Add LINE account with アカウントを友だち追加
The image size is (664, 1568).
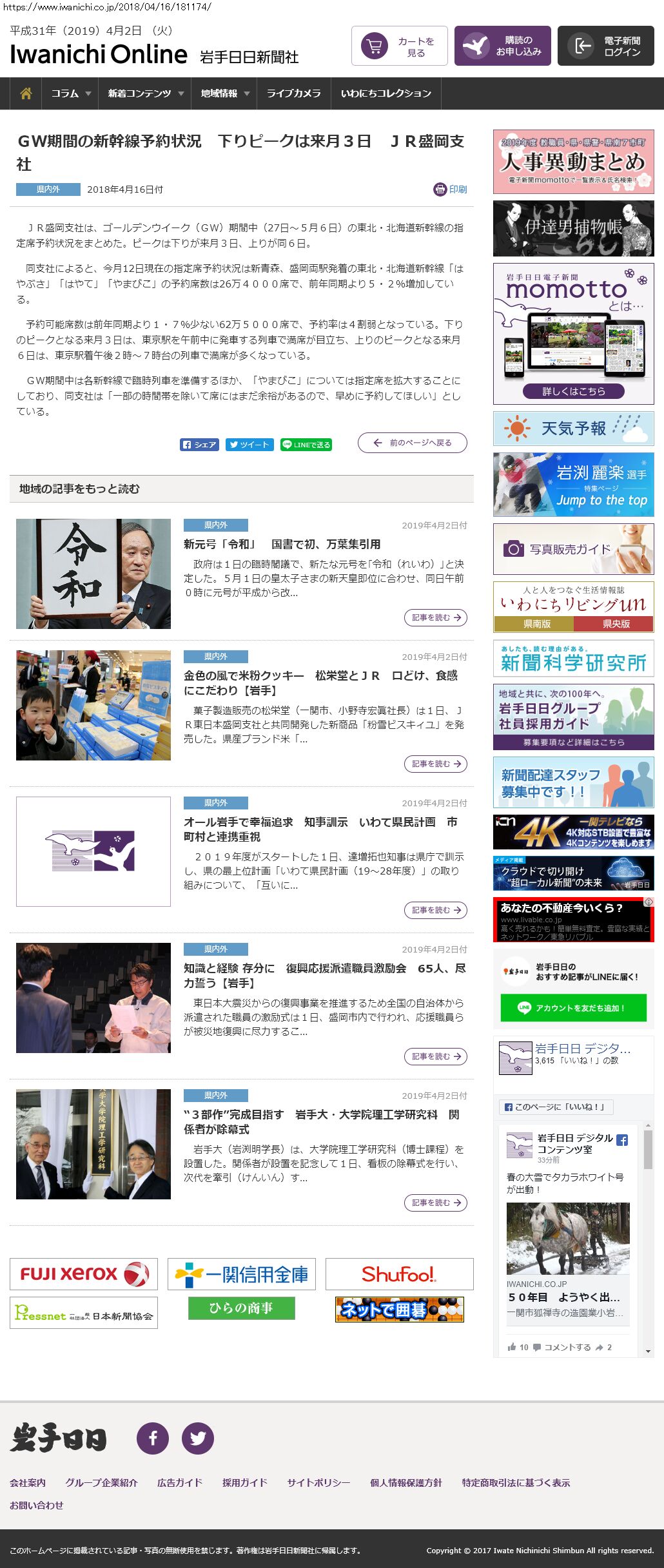573,1008
